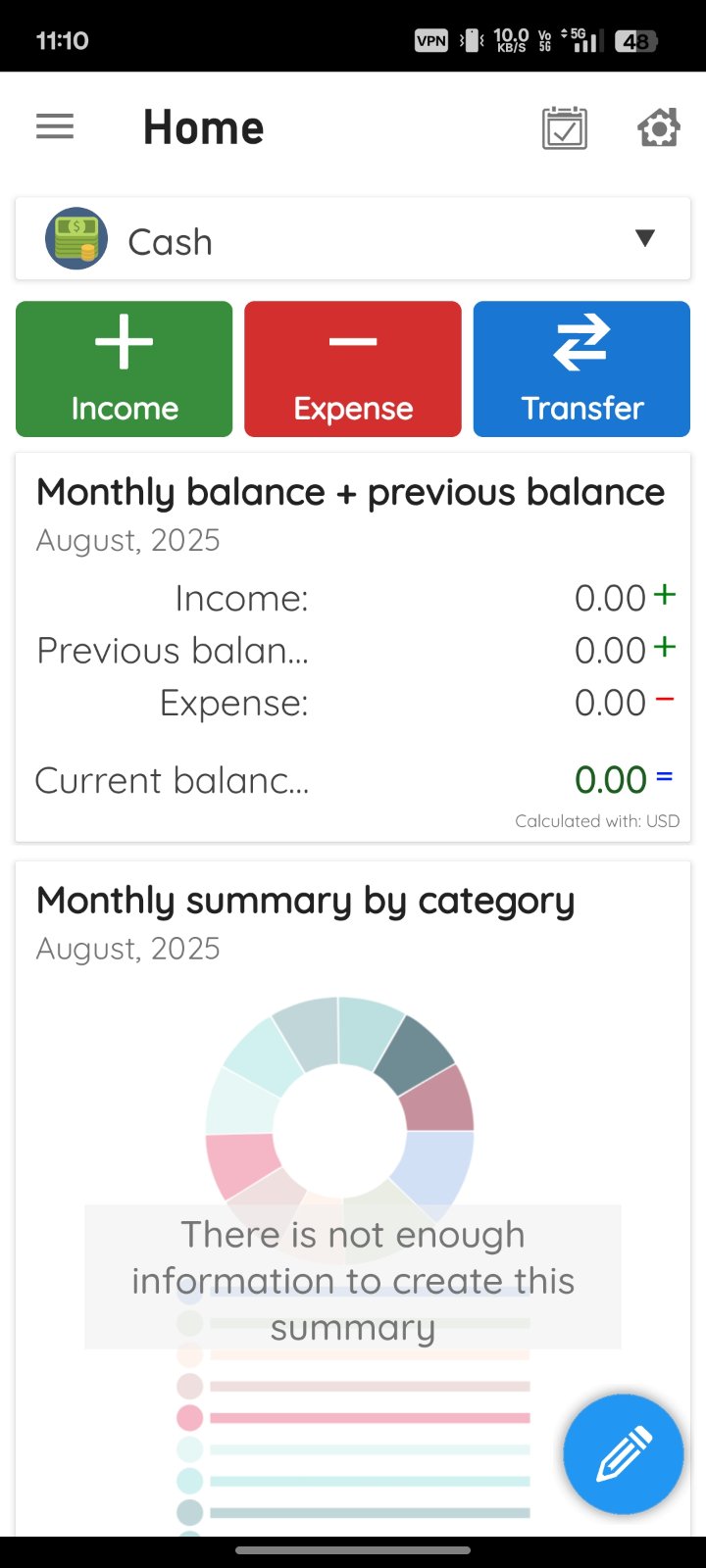
Task: Open the home settings gear icon
Action: click(659, 128)
